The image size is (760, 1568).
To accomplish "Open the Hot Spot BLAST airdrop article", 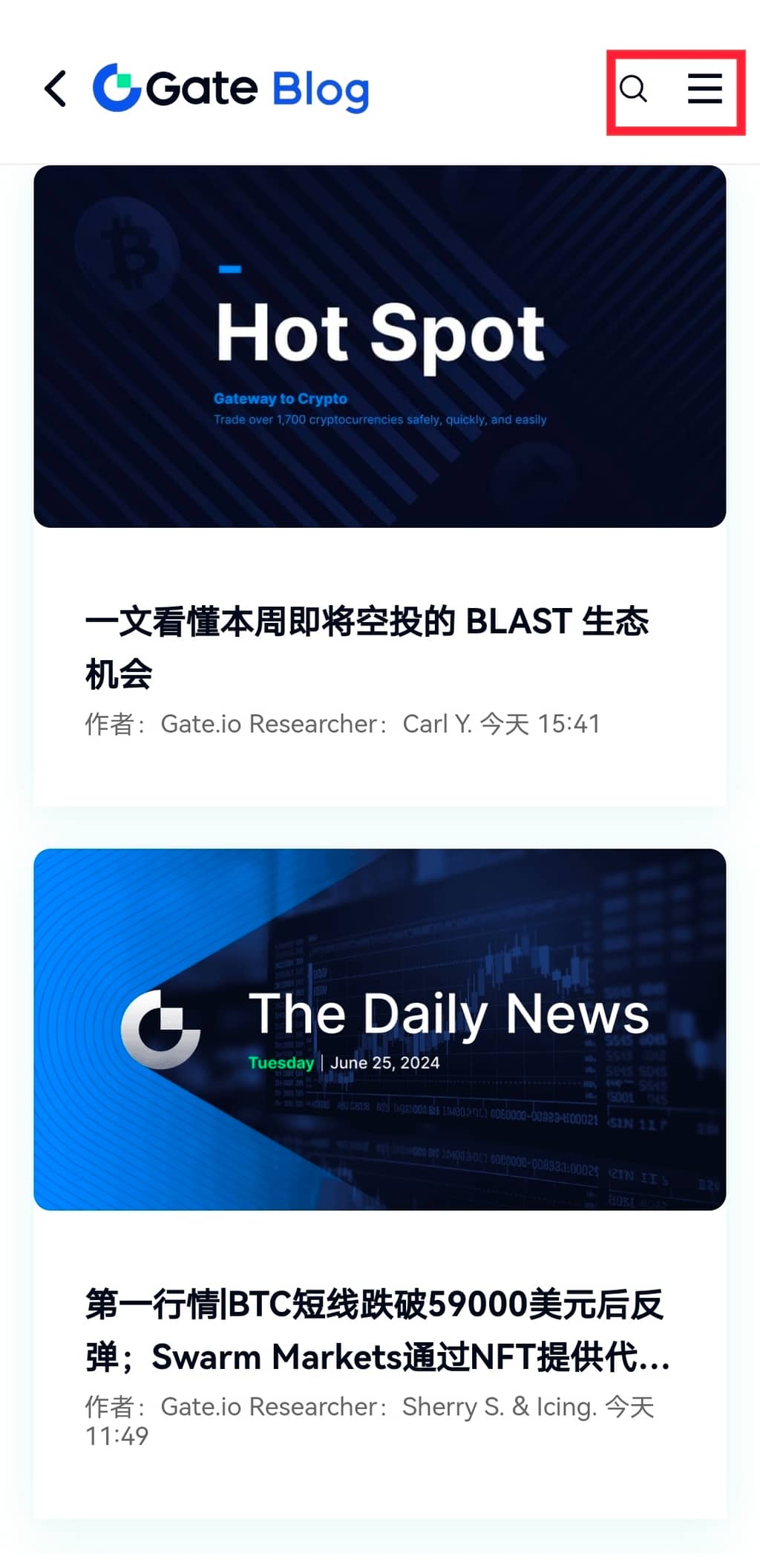I will (x=367, y=646).
